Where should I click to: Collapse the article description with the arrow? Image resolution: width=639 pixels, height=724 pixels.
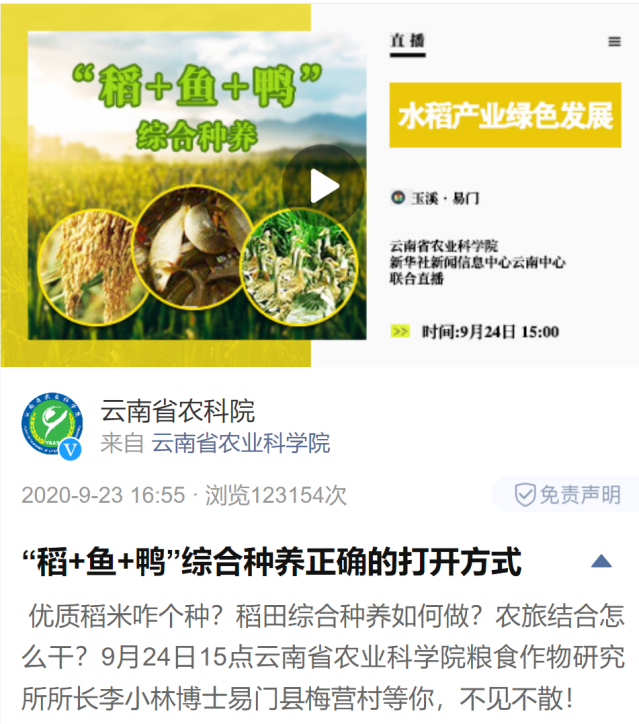coord(601,561)
